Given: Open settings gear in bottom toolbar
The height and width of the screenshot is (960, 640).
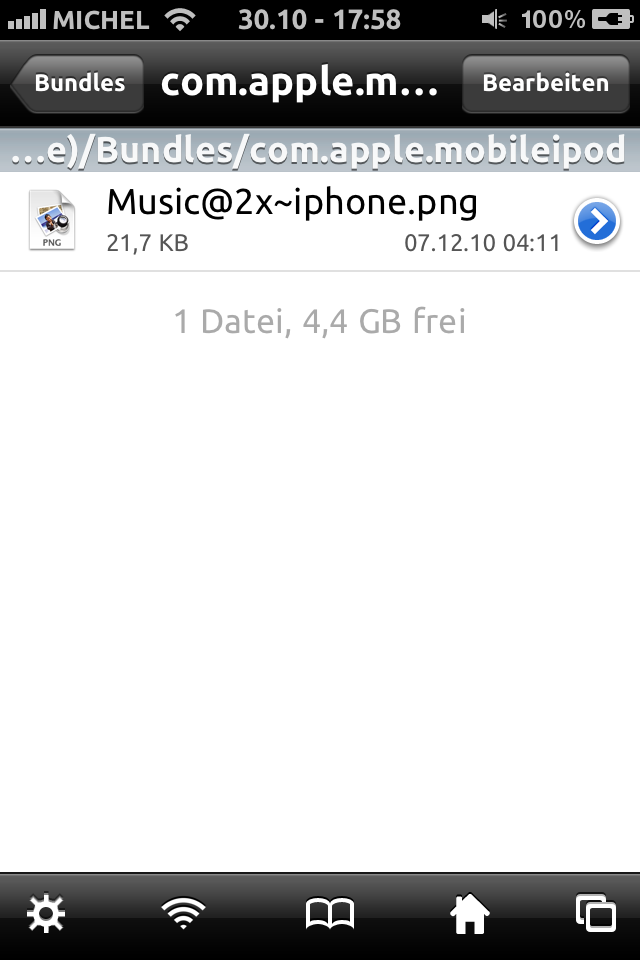Looking at the screenshot, I should coord(46,914).
